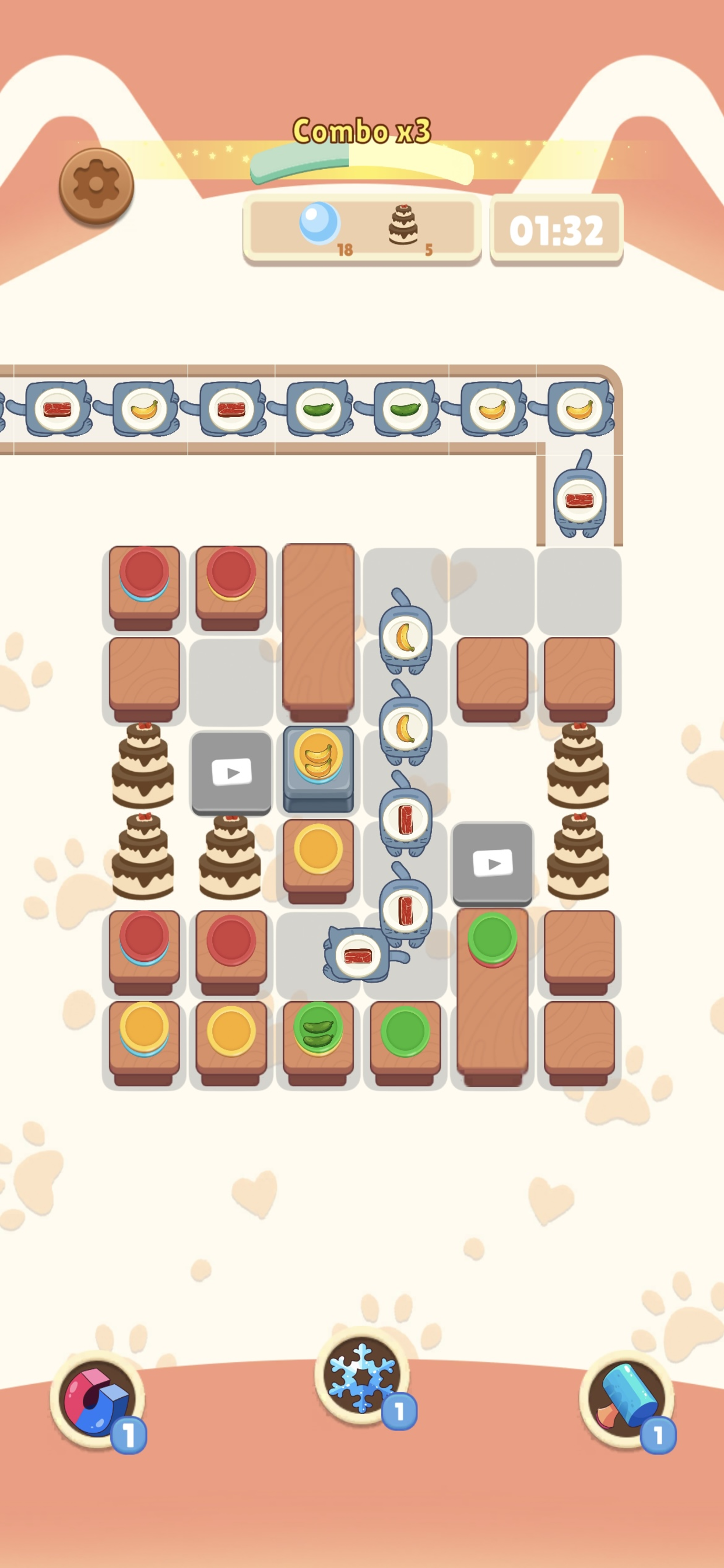Unlock the video ad tile beside the banana plate

(x=231, y=772)
